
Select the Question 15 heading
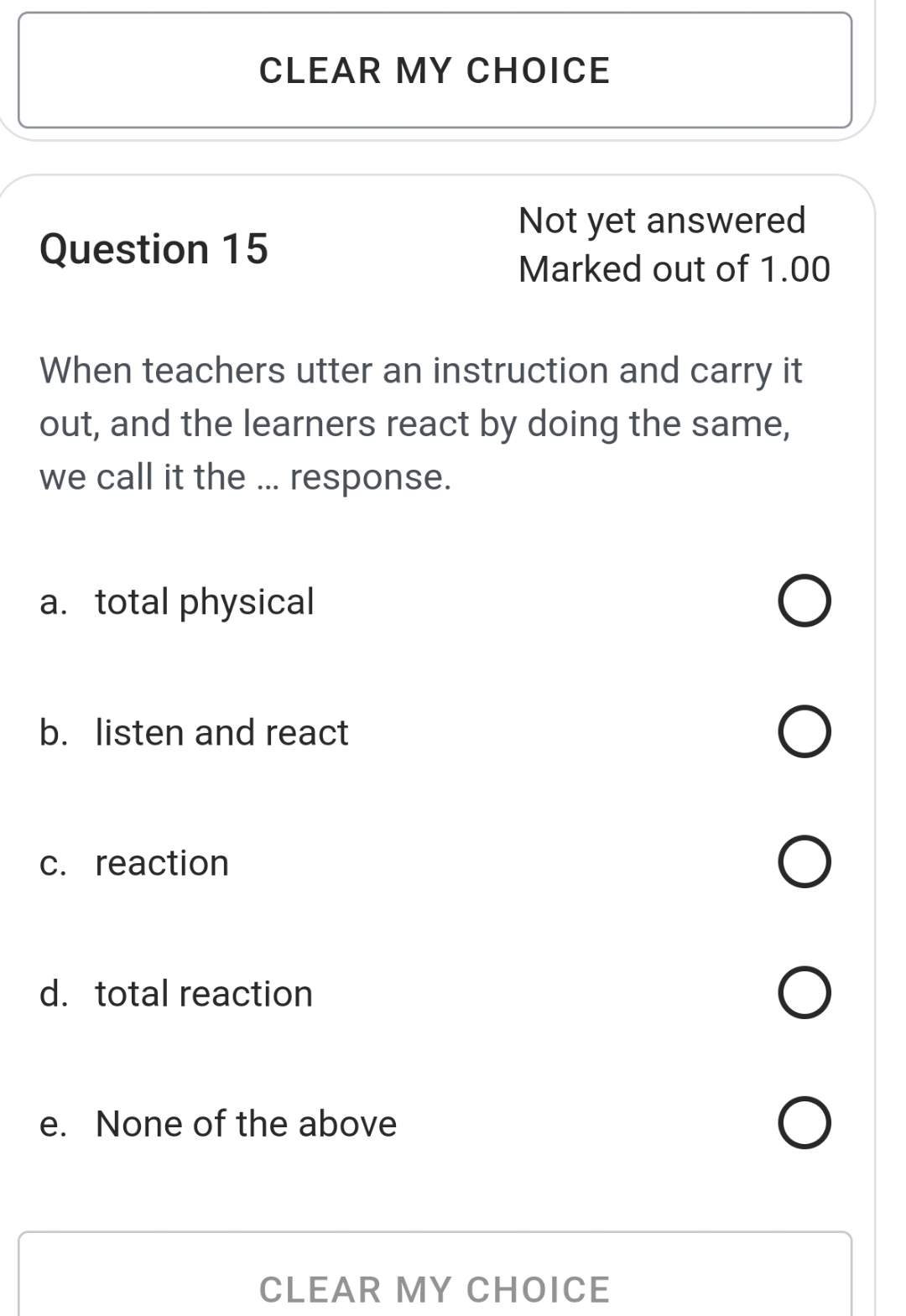155,248
